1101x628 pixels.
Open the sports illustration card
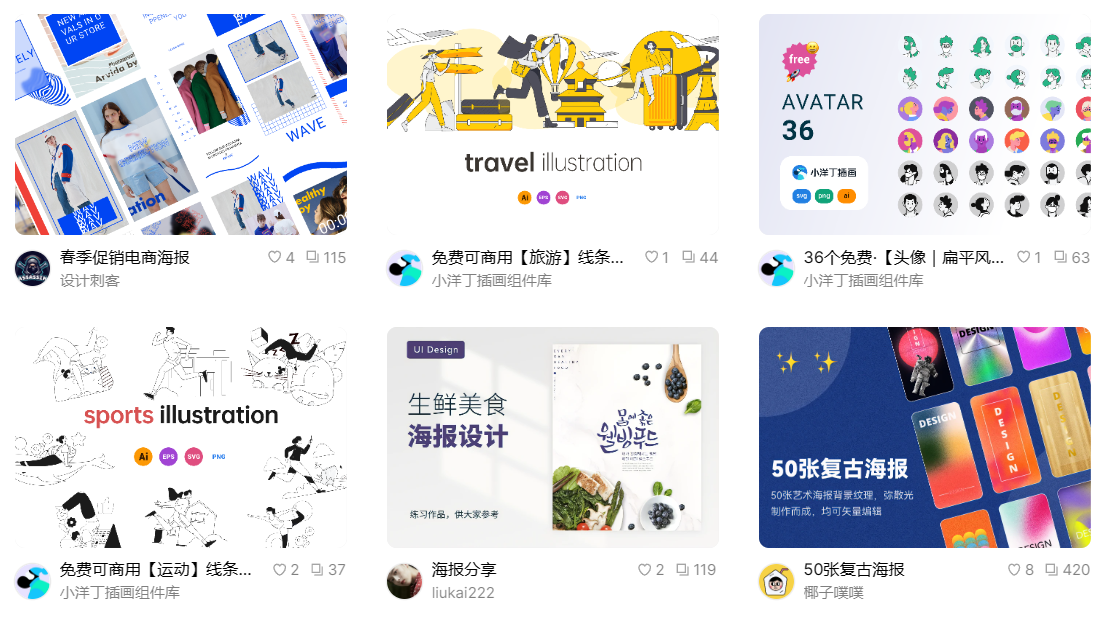(181, 437)
